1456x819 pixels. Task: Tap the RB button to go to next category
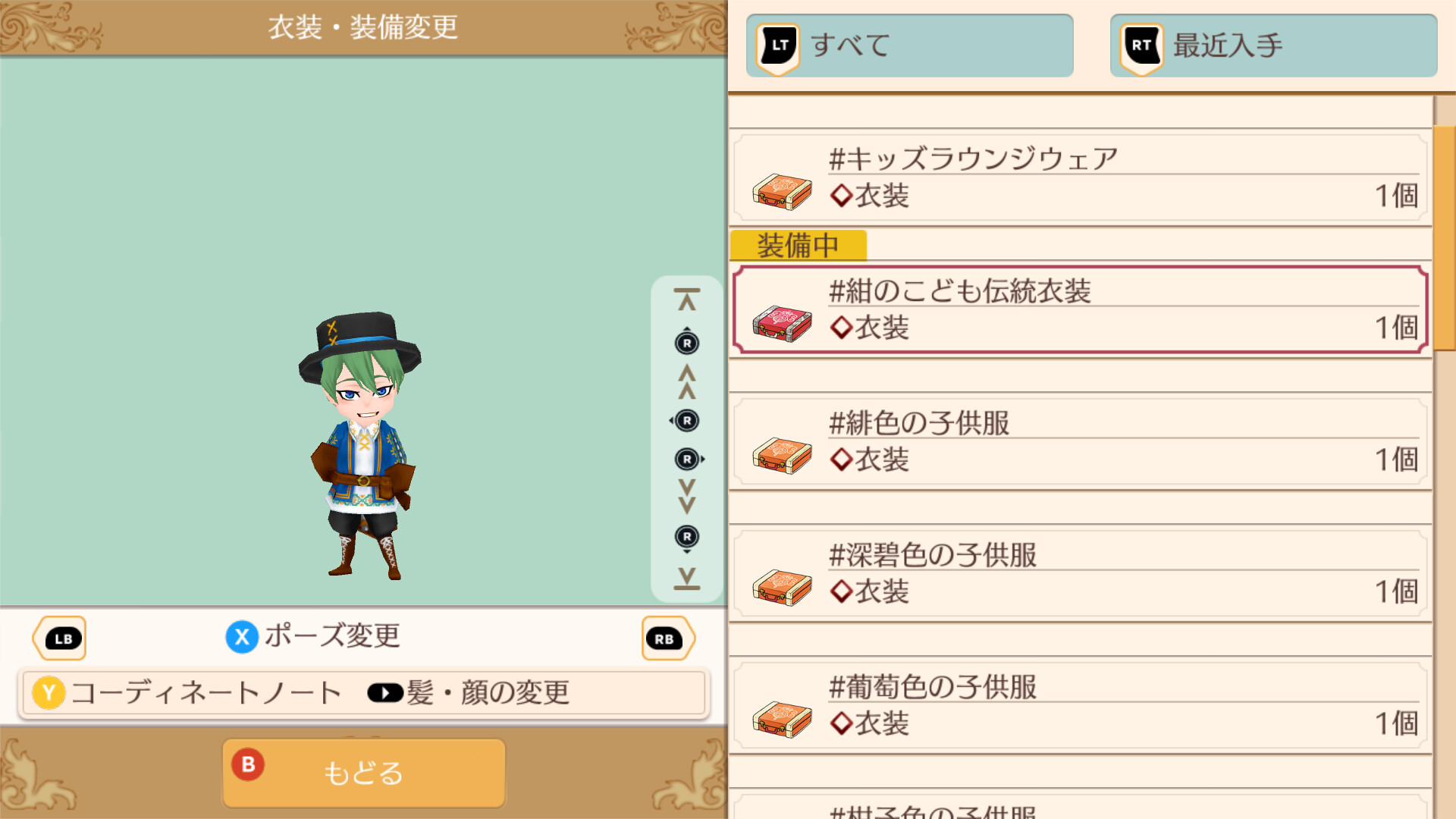(x=667, y=639)
